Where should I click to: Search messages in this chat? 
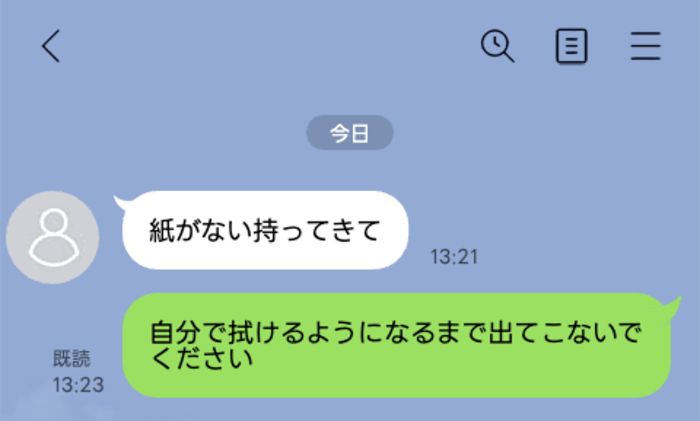point(497,46)
